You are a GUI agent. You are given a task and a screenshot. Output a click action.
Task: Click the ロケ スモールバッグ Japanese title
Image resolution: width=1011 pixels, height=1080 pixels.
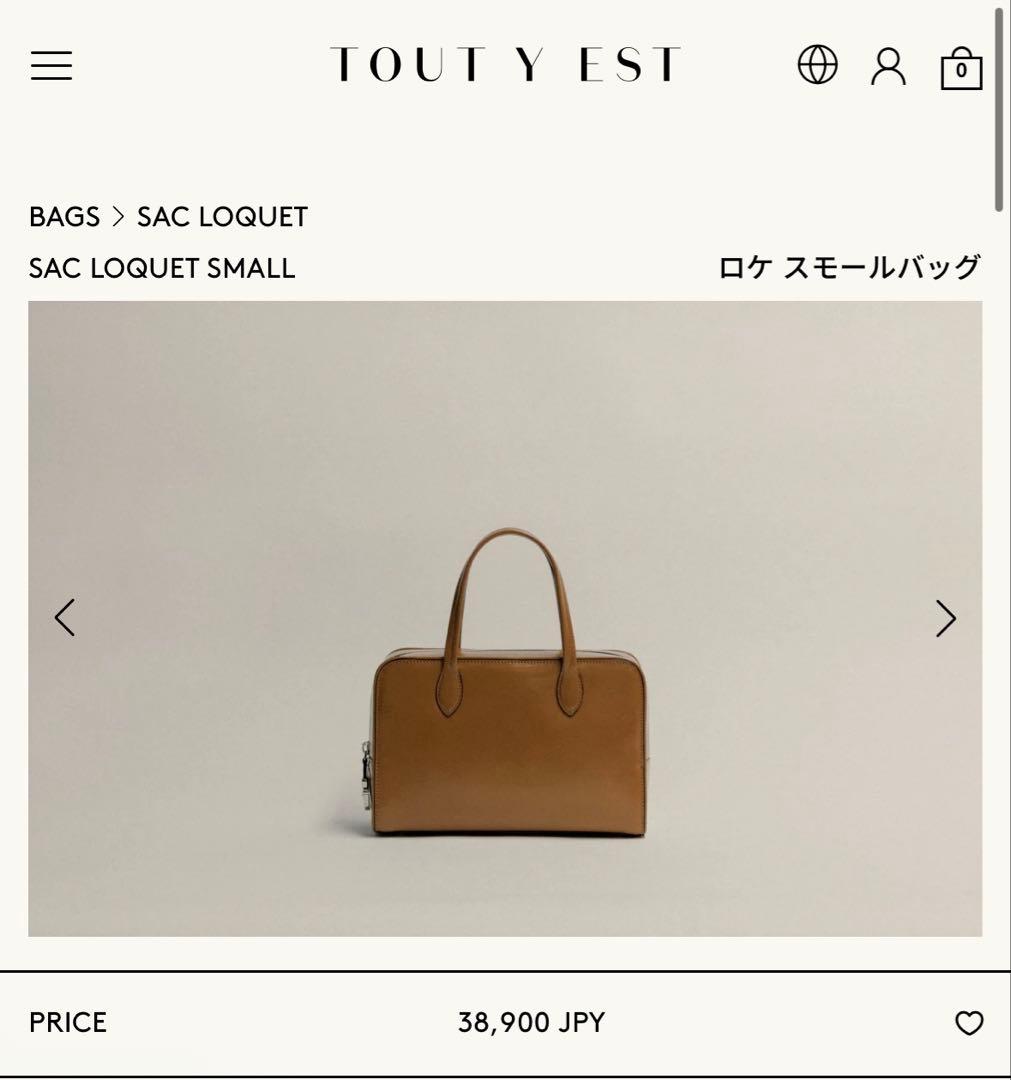(x=848, y=266)
